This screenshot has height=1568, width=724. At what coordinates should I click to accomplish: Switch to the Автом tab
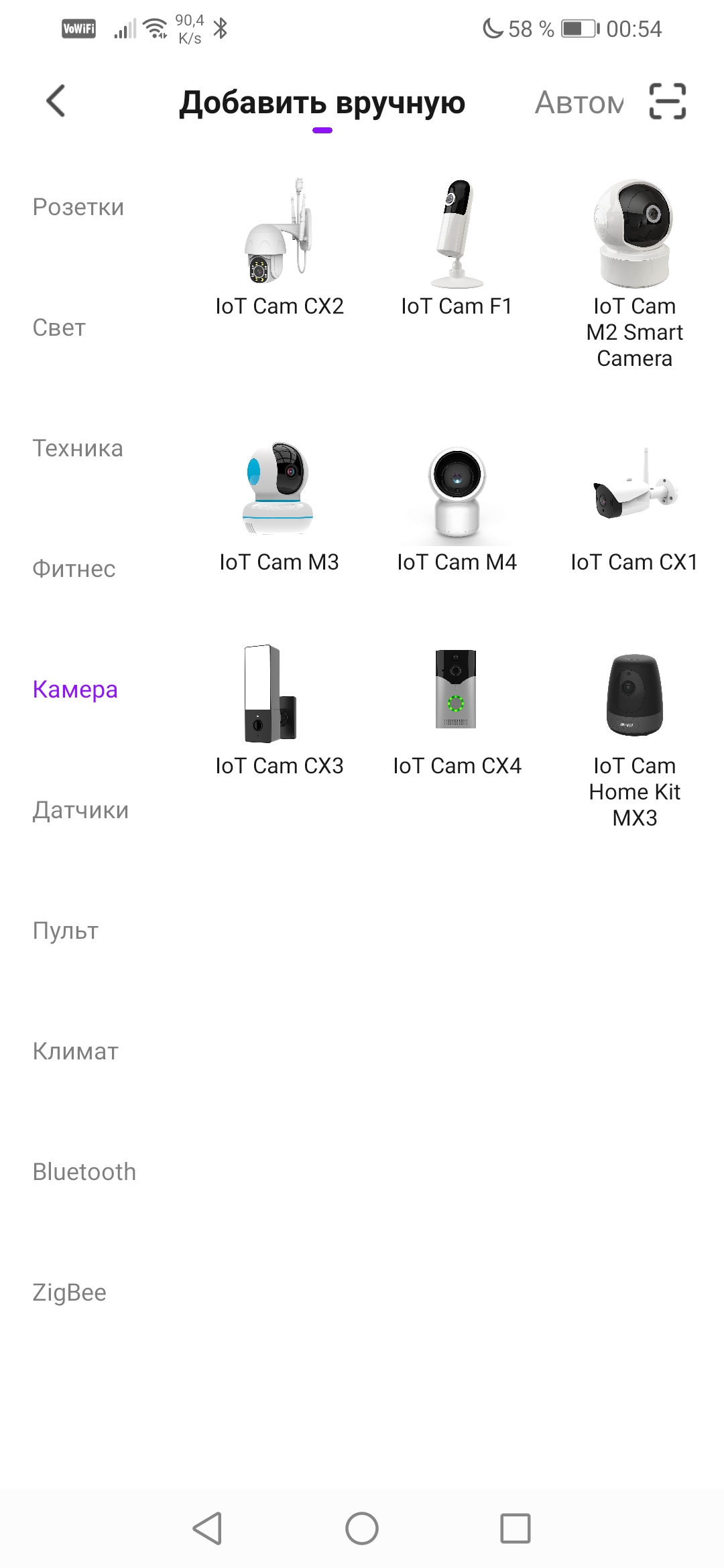point(579,103)
